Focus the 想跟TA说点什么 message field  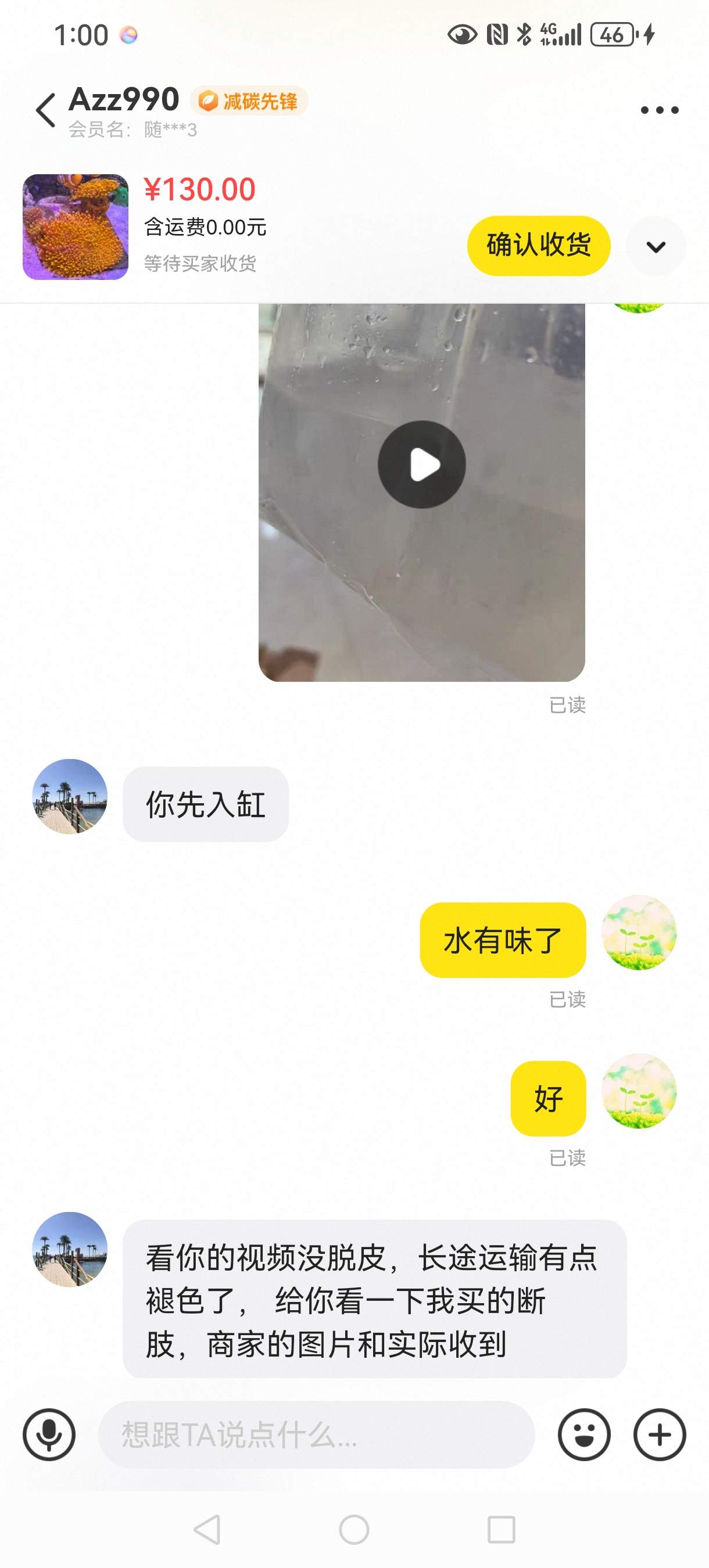point(317,1434)
